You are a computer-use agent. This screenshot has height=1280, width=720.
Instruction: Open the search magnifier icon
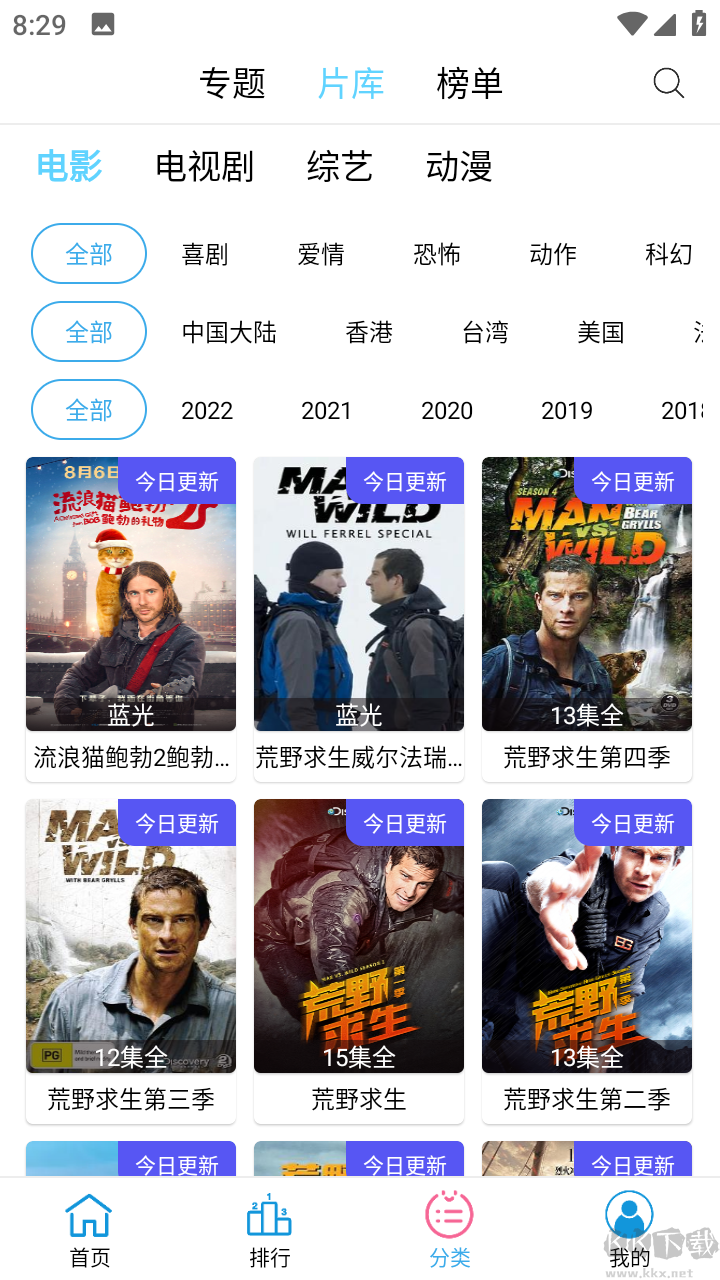point(668,83)
